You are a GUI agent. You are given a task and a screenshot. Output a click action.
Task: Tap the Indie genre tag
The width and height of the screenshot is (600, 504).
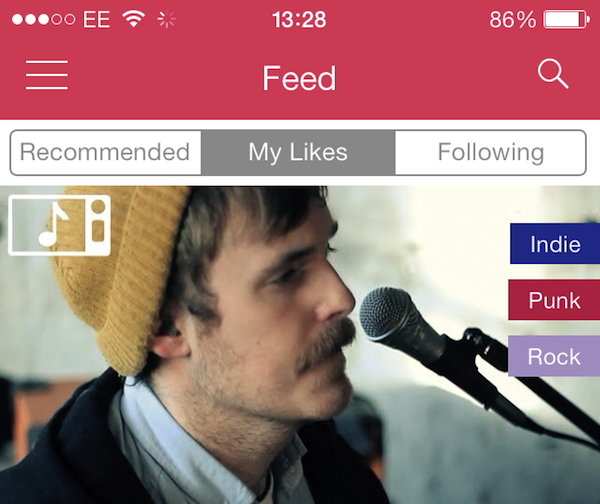click(554, 244)
